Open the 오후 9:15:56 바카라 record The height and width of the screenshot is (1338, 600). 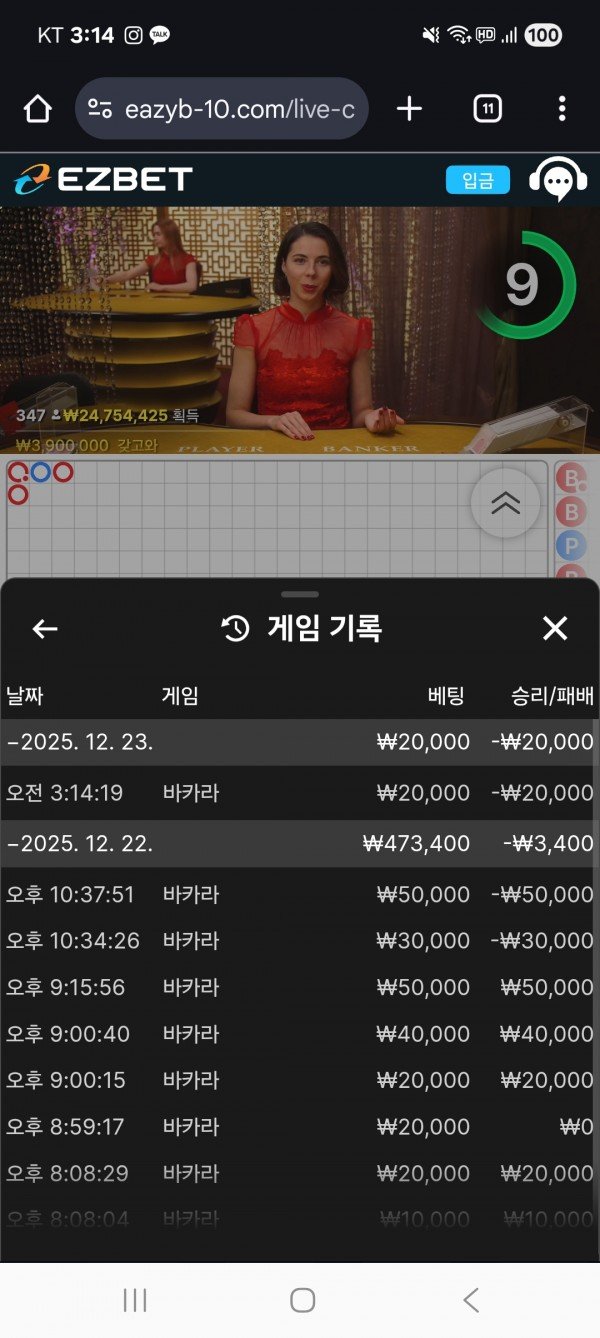tap(300, 987)
